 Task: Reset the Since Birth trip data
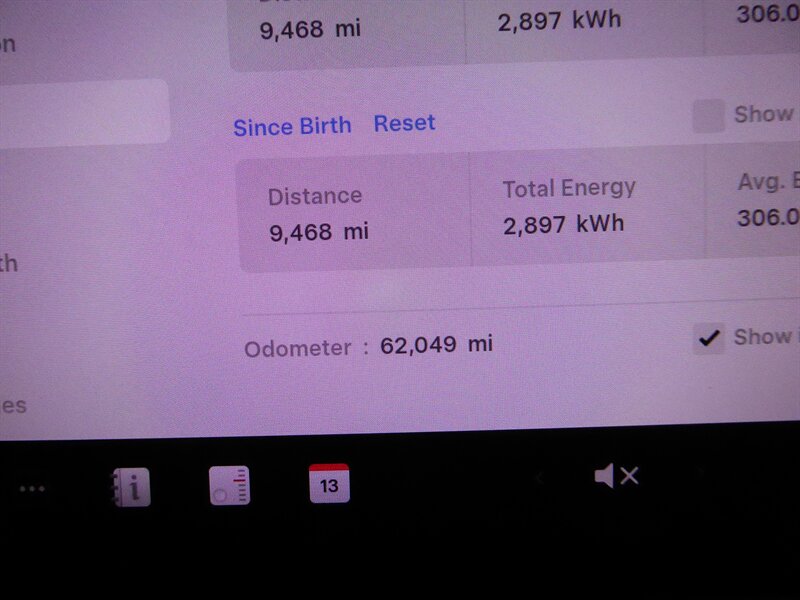(404, 124)
